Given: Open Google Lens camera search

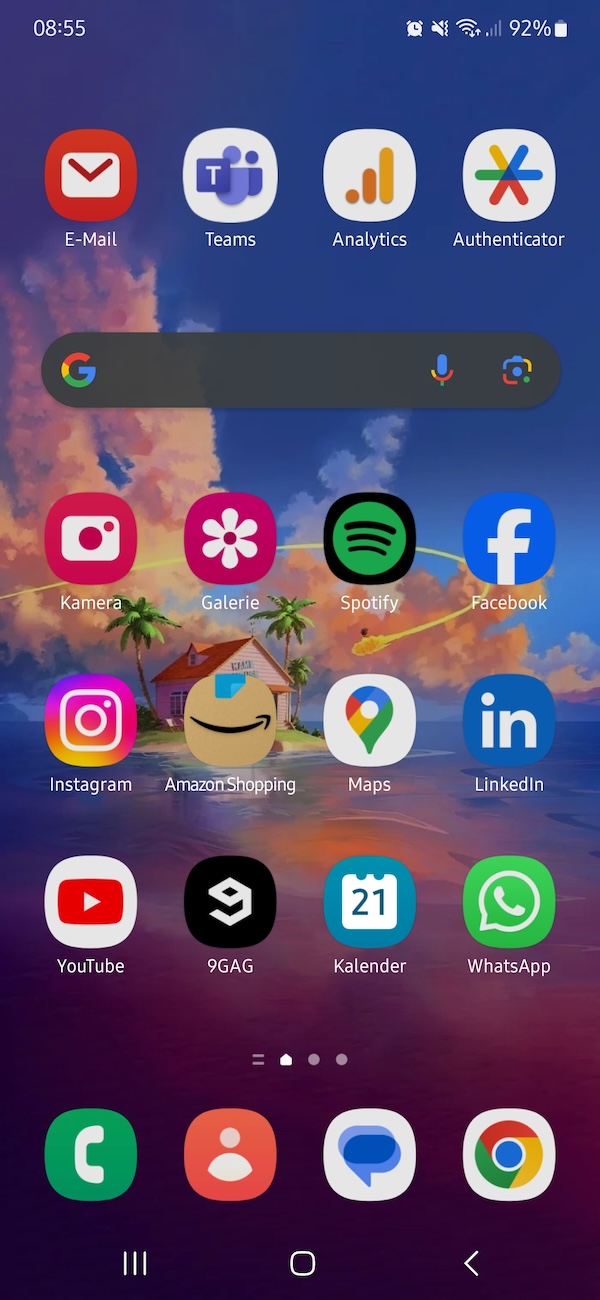Looking at the screenshot, I should [x=516, y=371].
